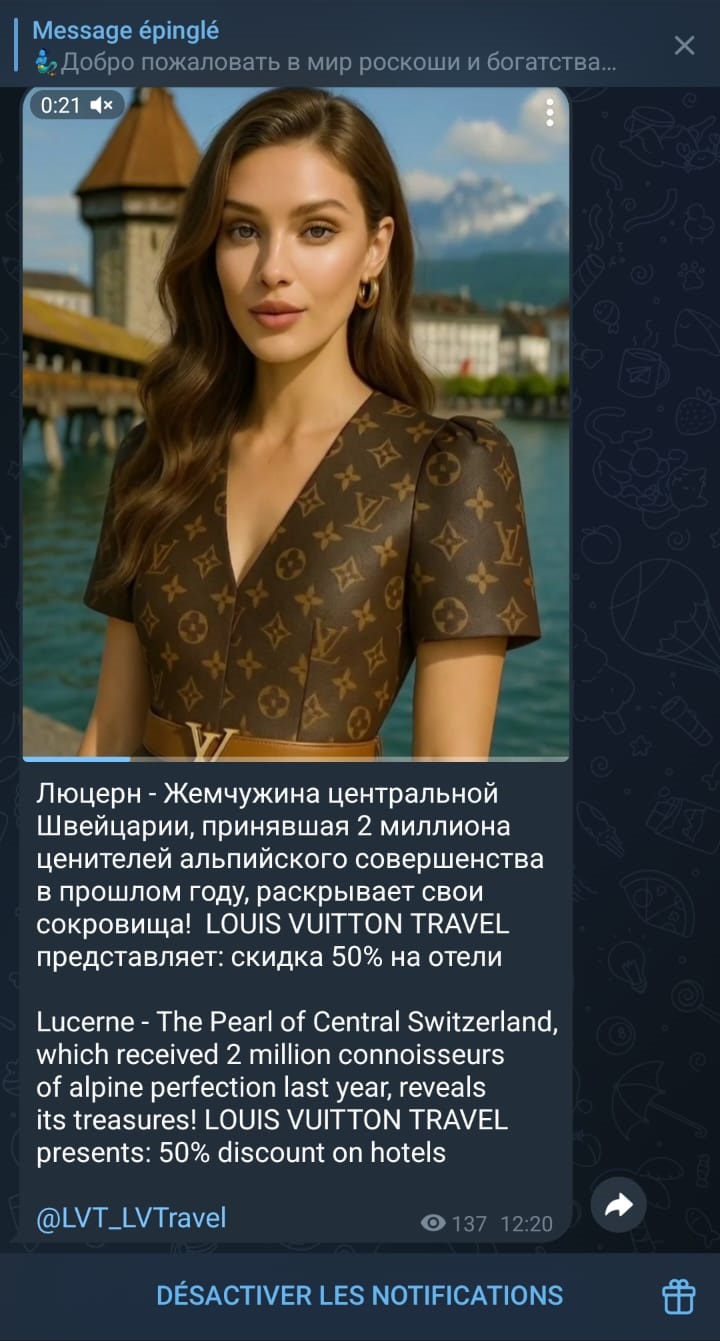Open the gift icon
Image resolution: width=720 pixels, height=1341 pixels.
(679, 1296)
